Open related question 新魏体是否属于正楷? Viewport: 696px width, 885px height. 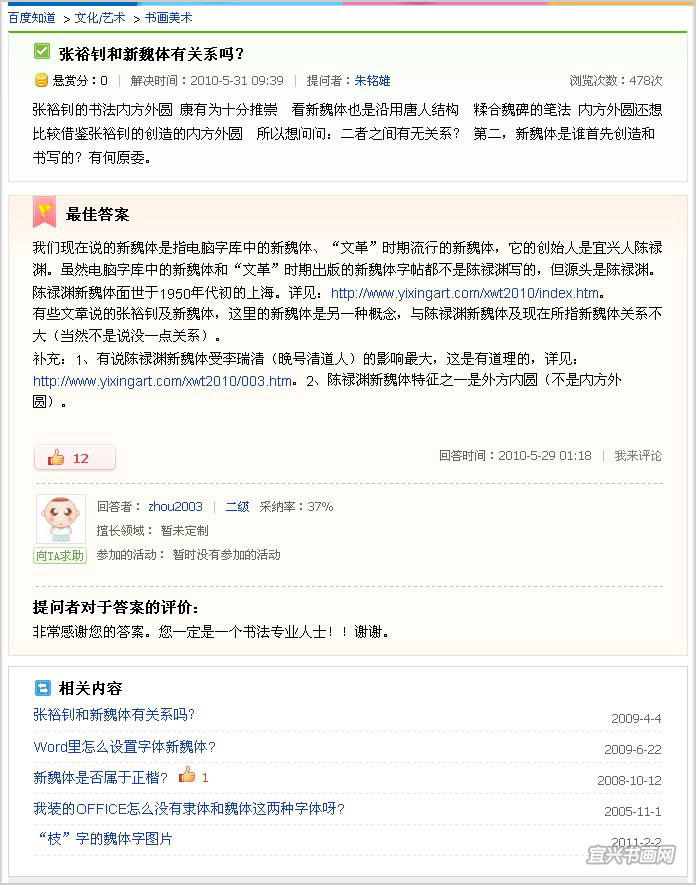point(100,777)
